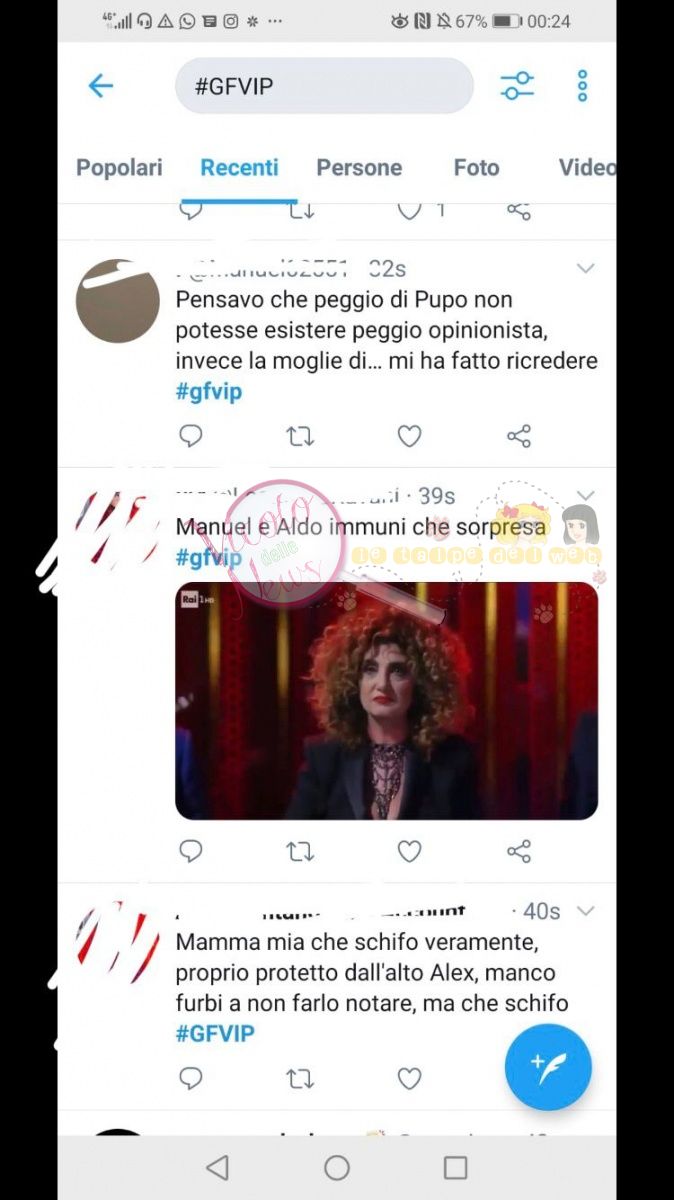Open the image in the Manuel e Aldo tweet
Image resolution: width=674 pixels, height=1200 pixels.
point(386,701)
